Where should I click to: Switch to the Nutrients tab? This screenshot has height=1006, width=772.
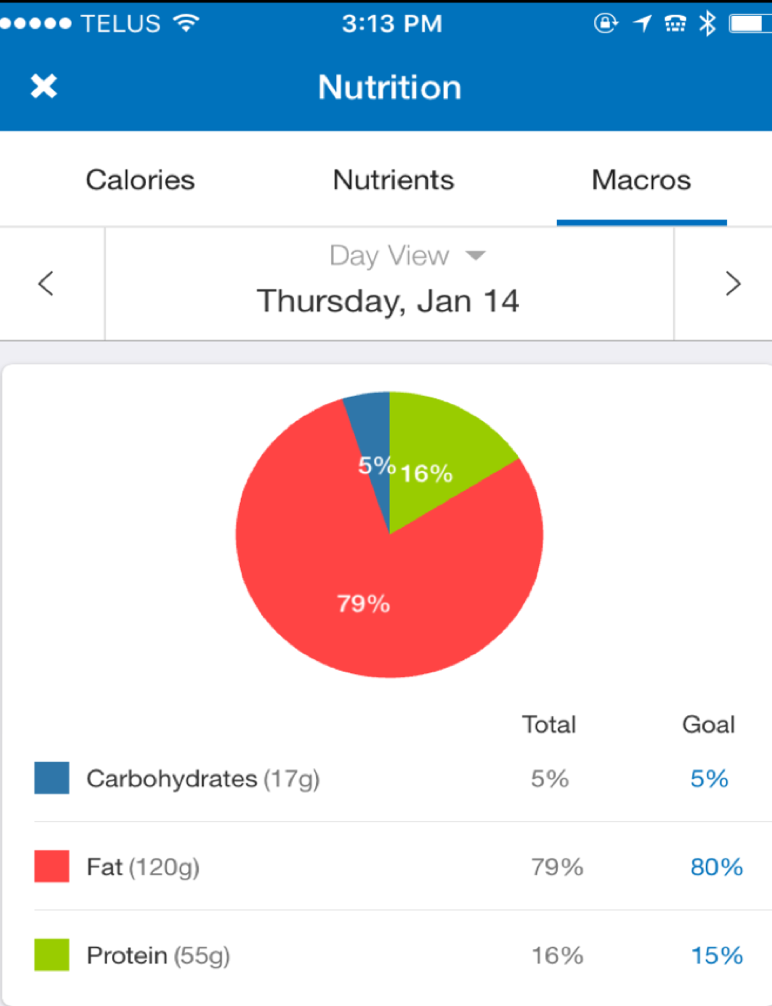pyautogui.click(x=393, y=180)
